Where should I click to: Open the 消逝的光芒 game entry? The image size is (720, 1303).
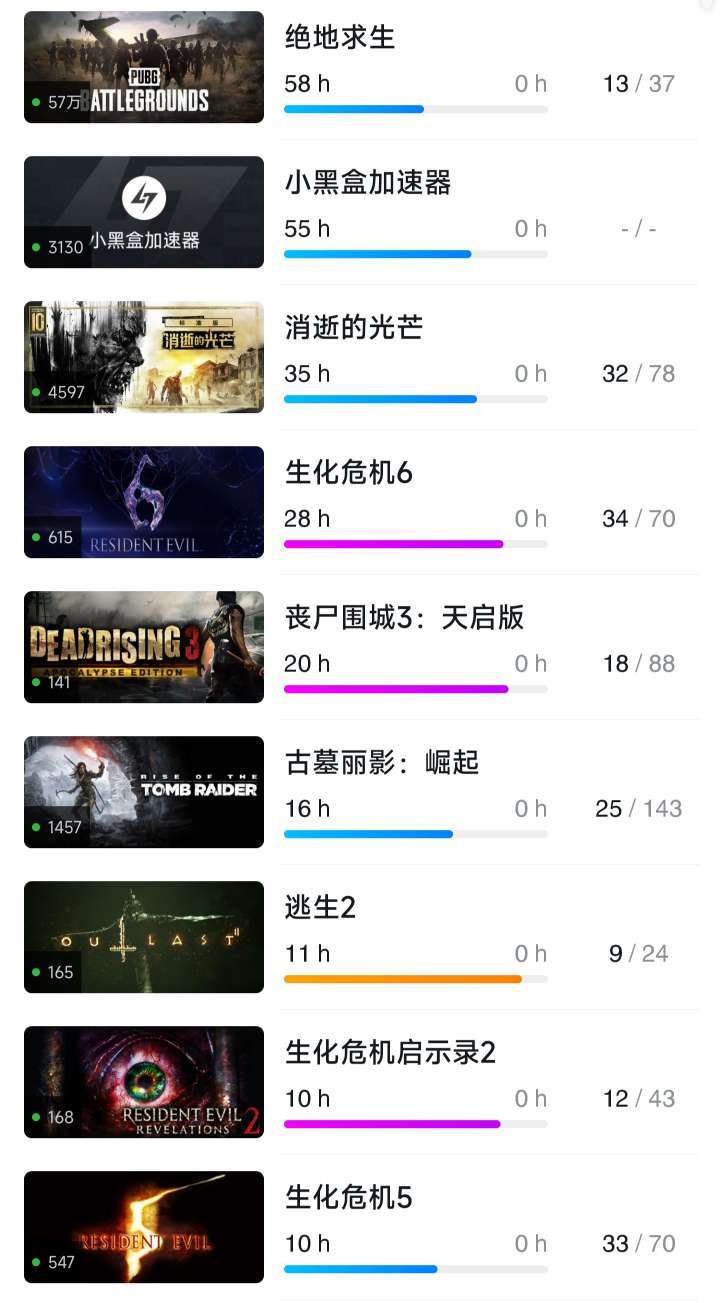(x=360, y=357)
